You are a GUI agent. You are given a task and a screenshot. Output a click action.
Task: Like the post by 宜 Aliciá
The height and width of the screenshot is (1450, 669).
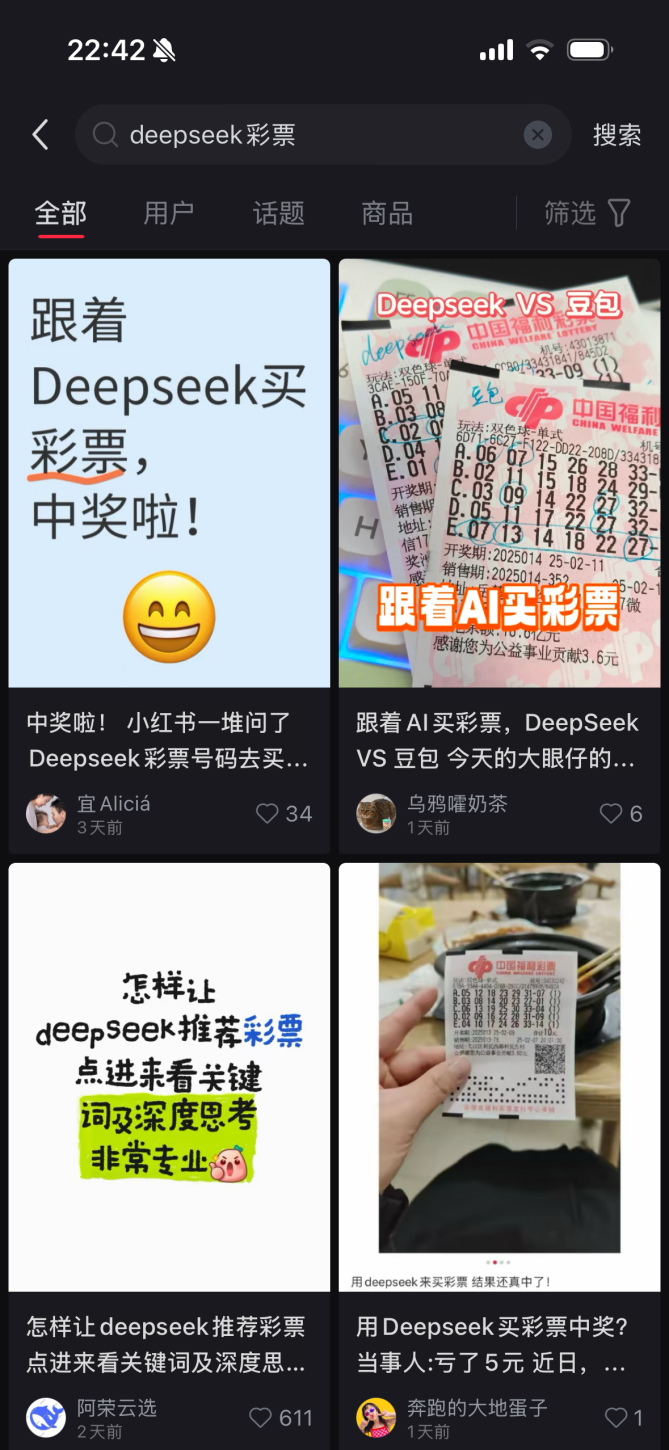click(267, 814)
